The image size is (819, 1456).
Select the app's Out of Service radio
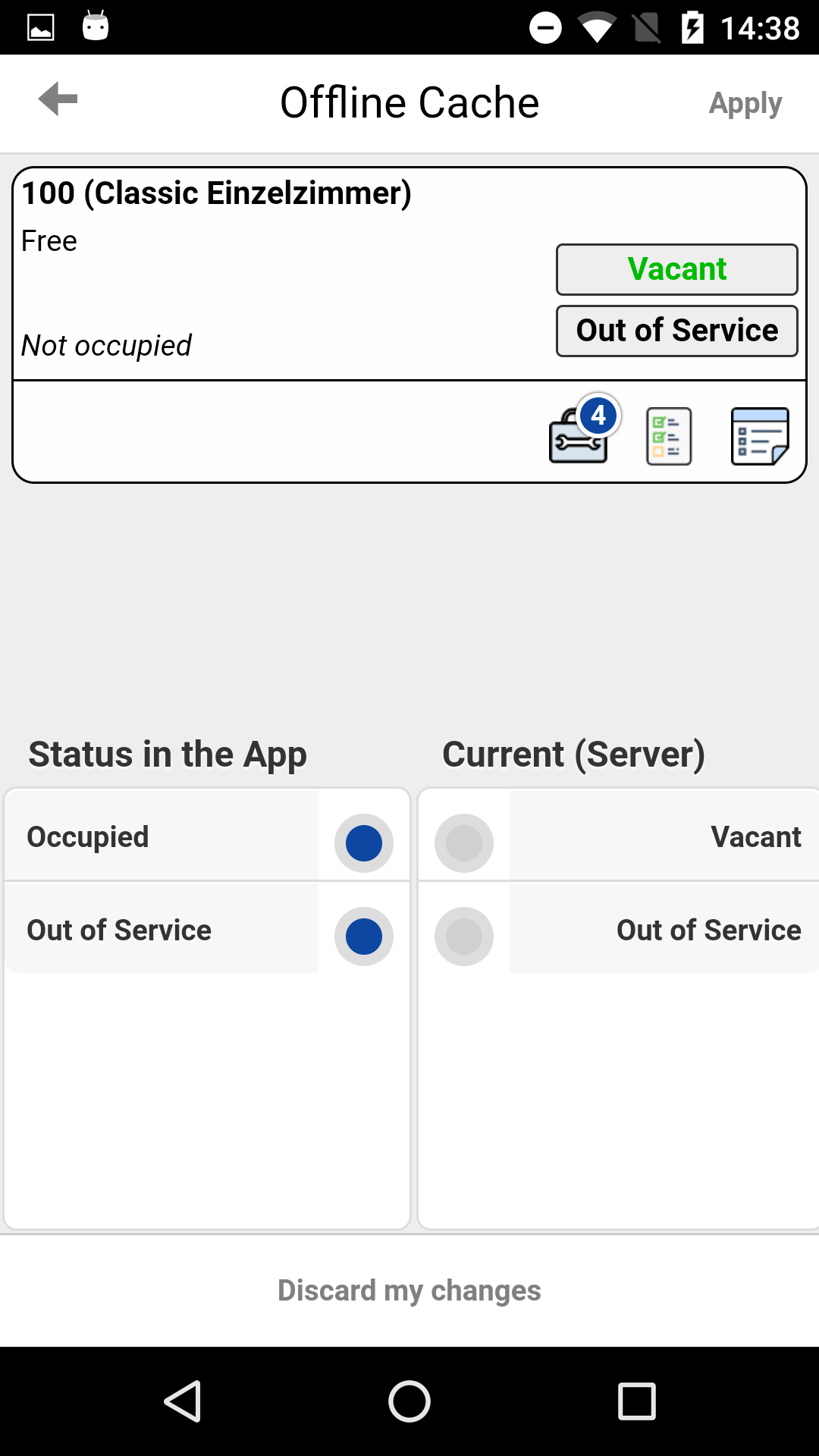(x=364, y=937)
